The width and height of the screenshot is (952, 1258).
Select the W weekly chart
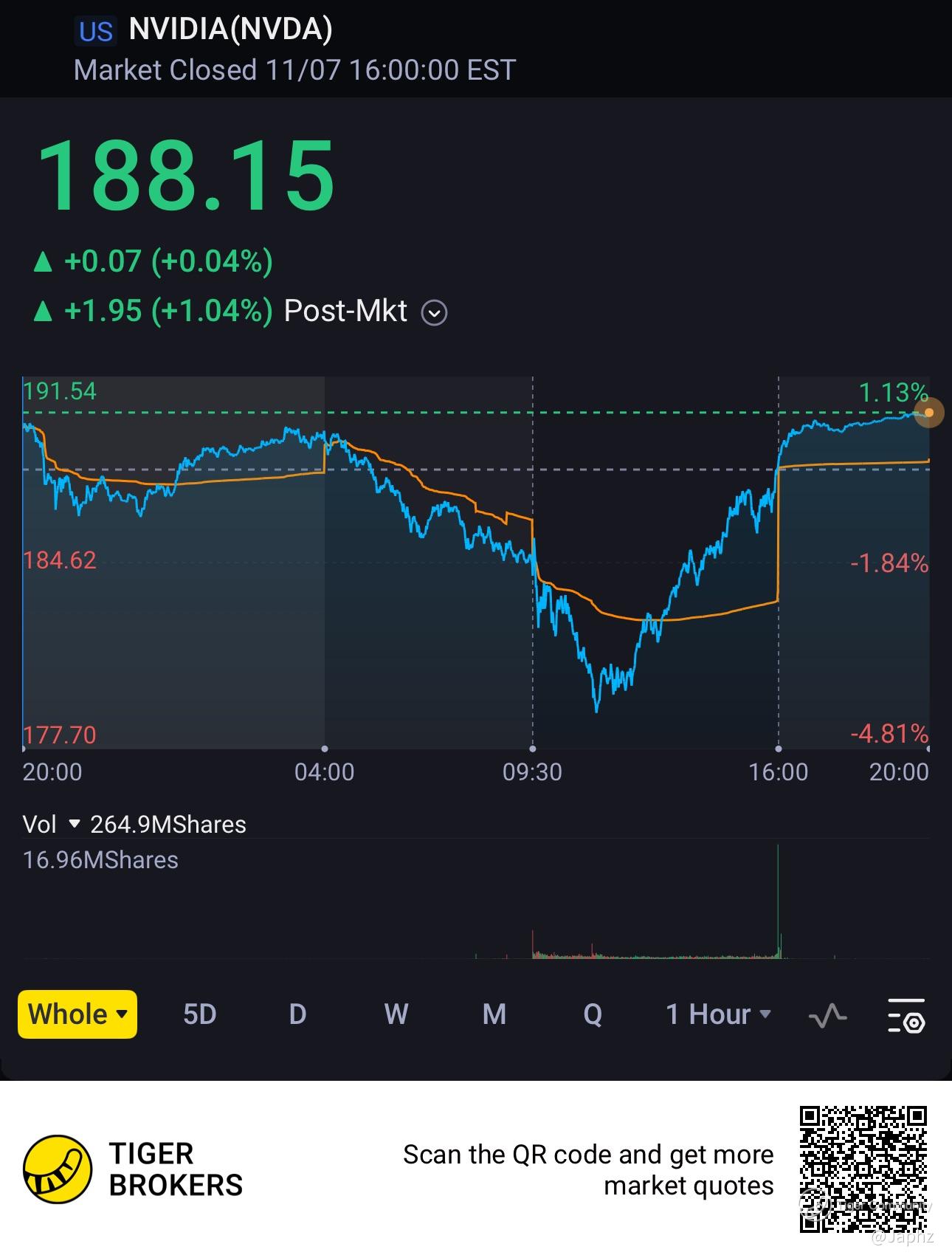pos(396,1014)
